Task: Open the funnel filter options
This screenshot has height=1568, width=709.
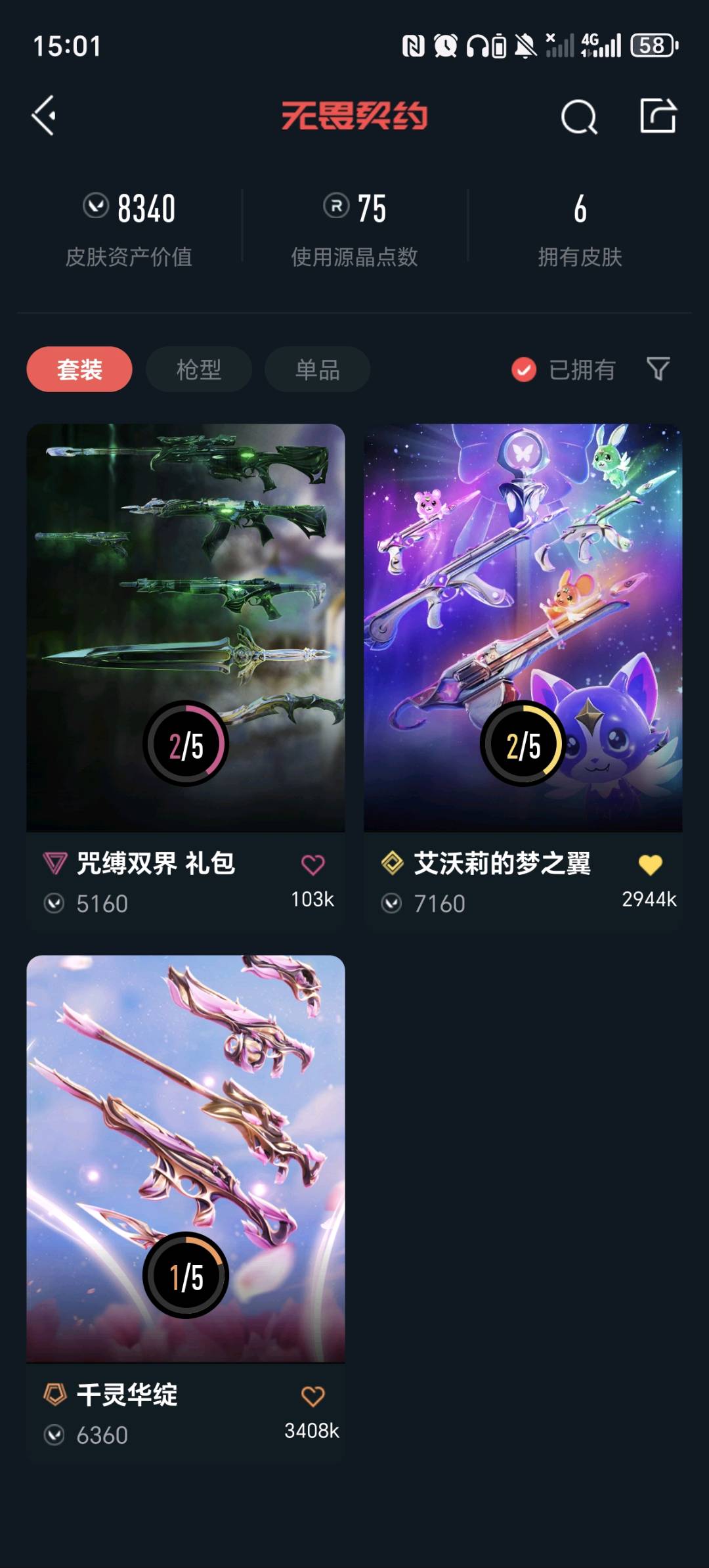Action: (x=658, y=369)
